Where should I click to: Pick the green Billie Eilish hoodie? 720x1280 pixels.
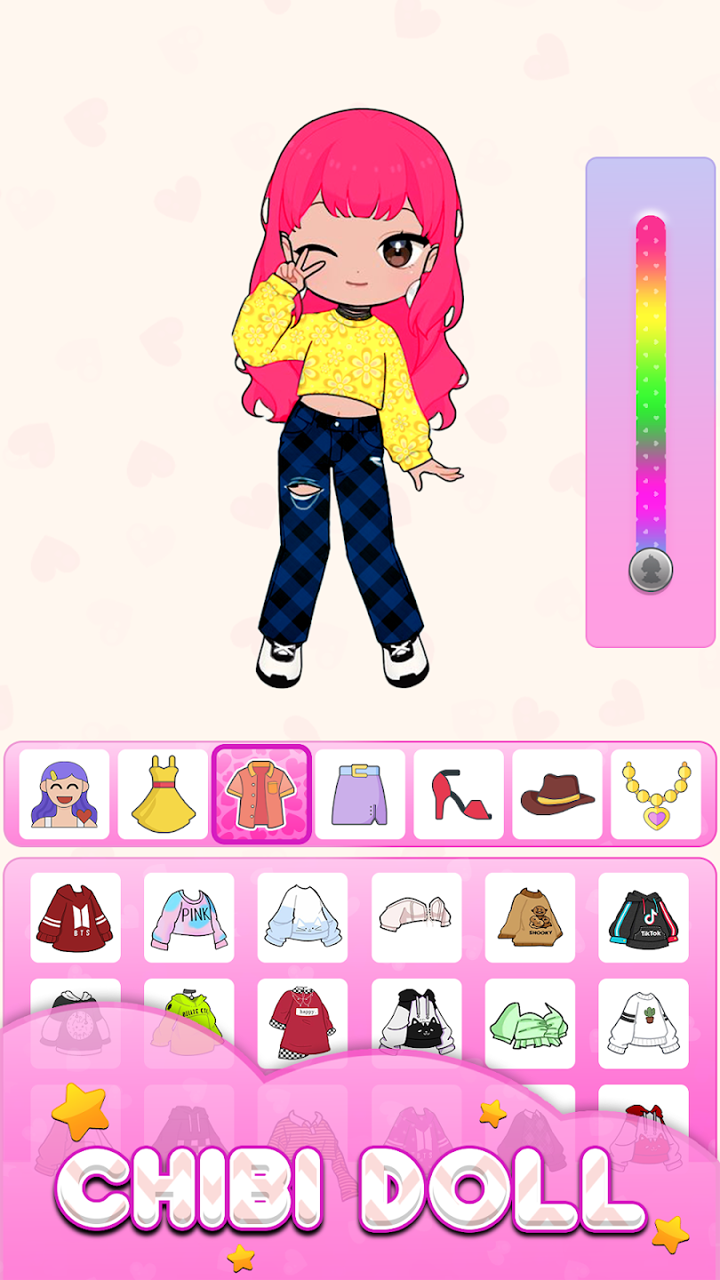(189, 1020)
